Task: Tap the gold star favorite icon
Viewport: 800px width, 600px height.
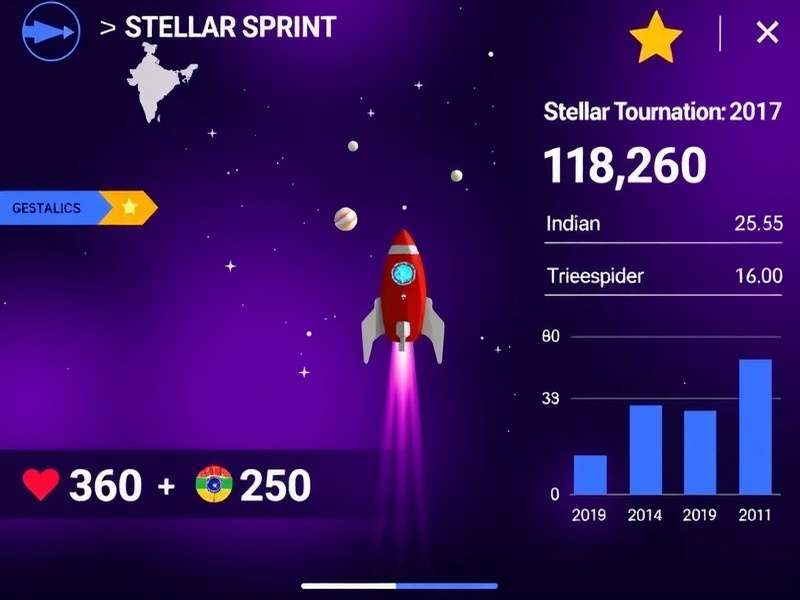Action: (655, 36)
